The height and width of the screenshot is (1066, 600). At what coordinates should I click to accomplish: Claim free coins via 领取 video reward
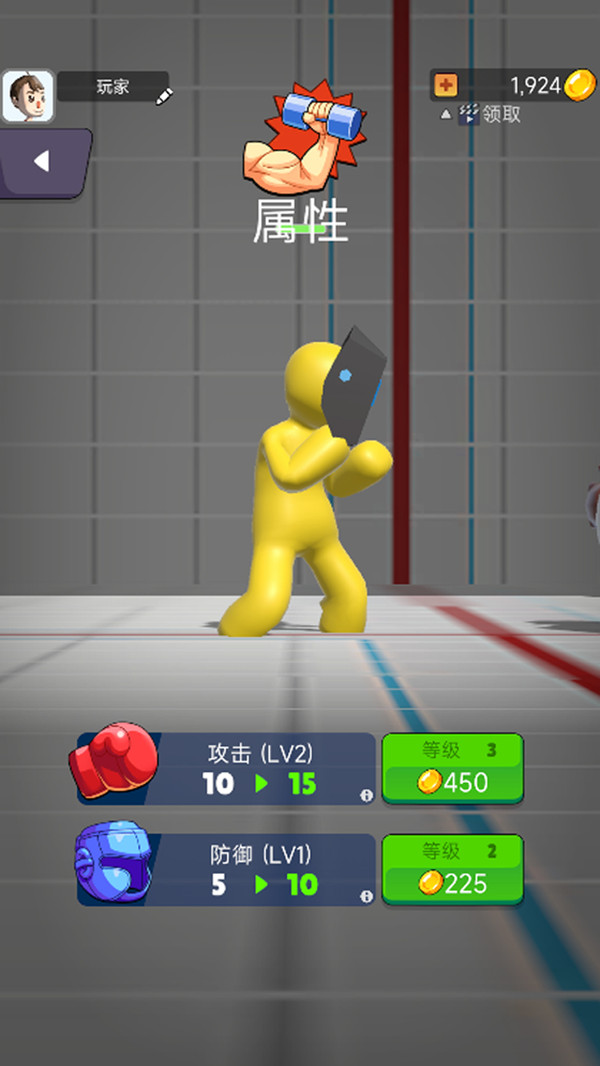[490, 114]
